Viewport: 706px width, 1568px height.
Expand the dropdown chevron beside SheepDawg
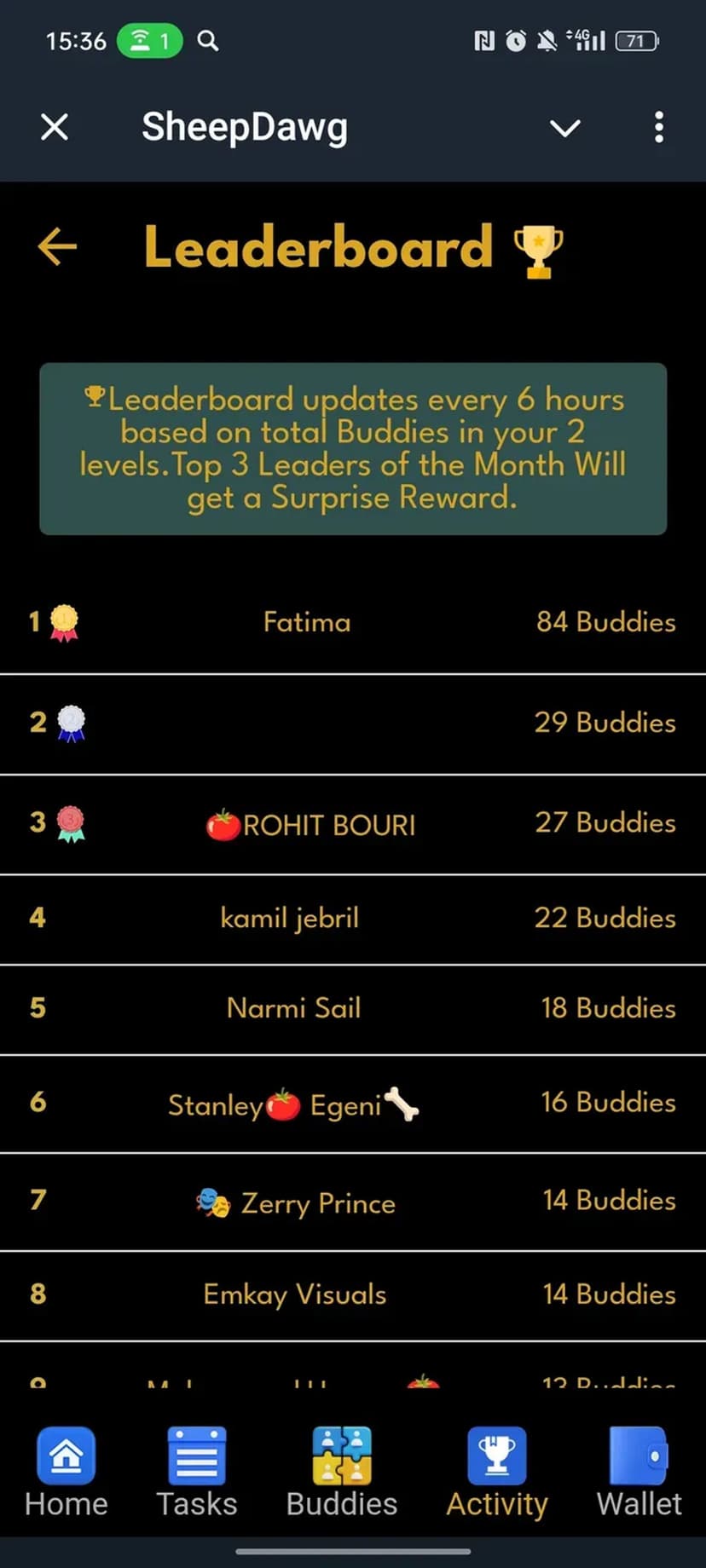pos(564,129)
